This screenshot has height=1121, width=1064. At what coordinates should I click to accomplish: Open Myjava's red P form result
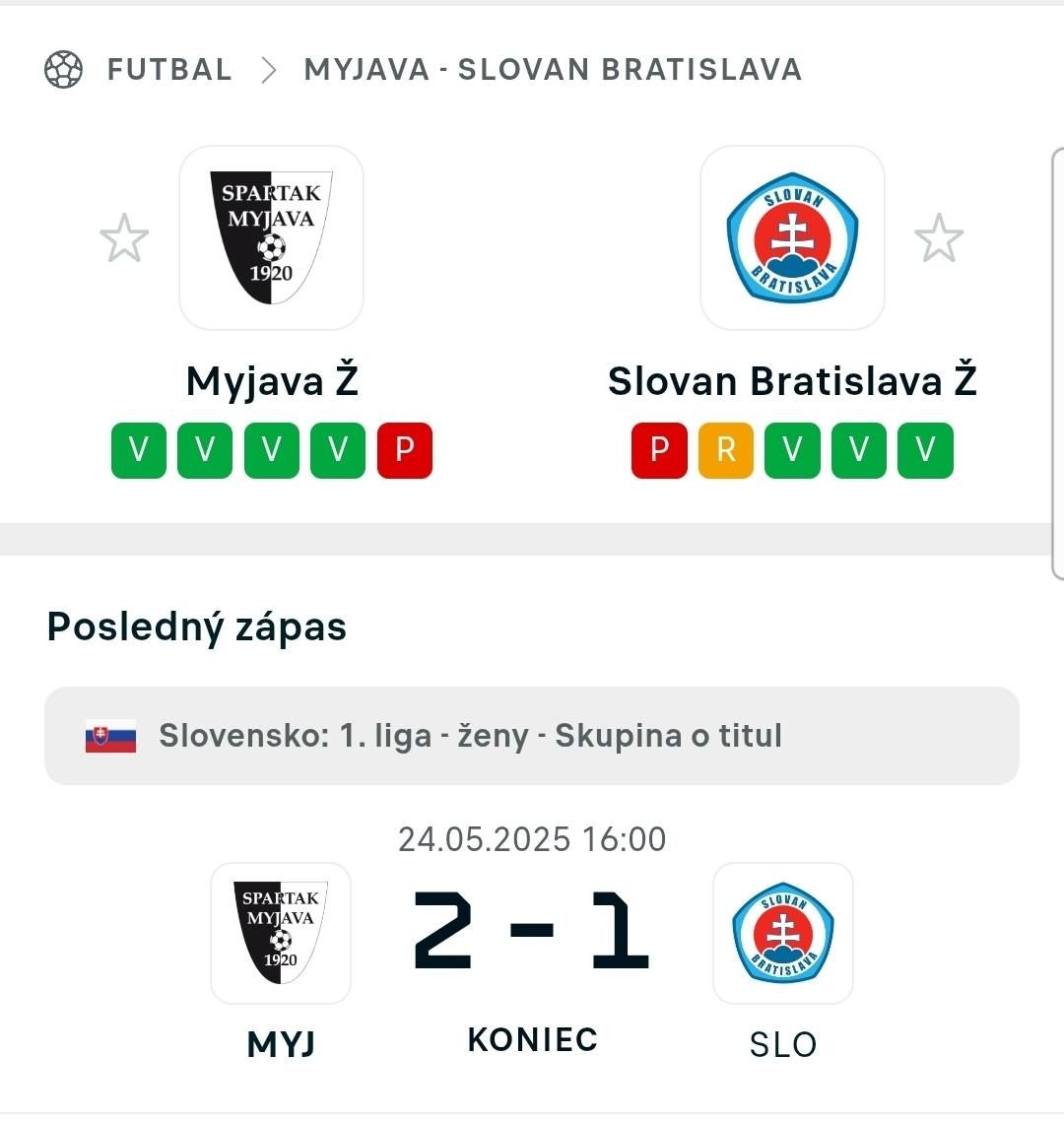[x=405, y=450]
